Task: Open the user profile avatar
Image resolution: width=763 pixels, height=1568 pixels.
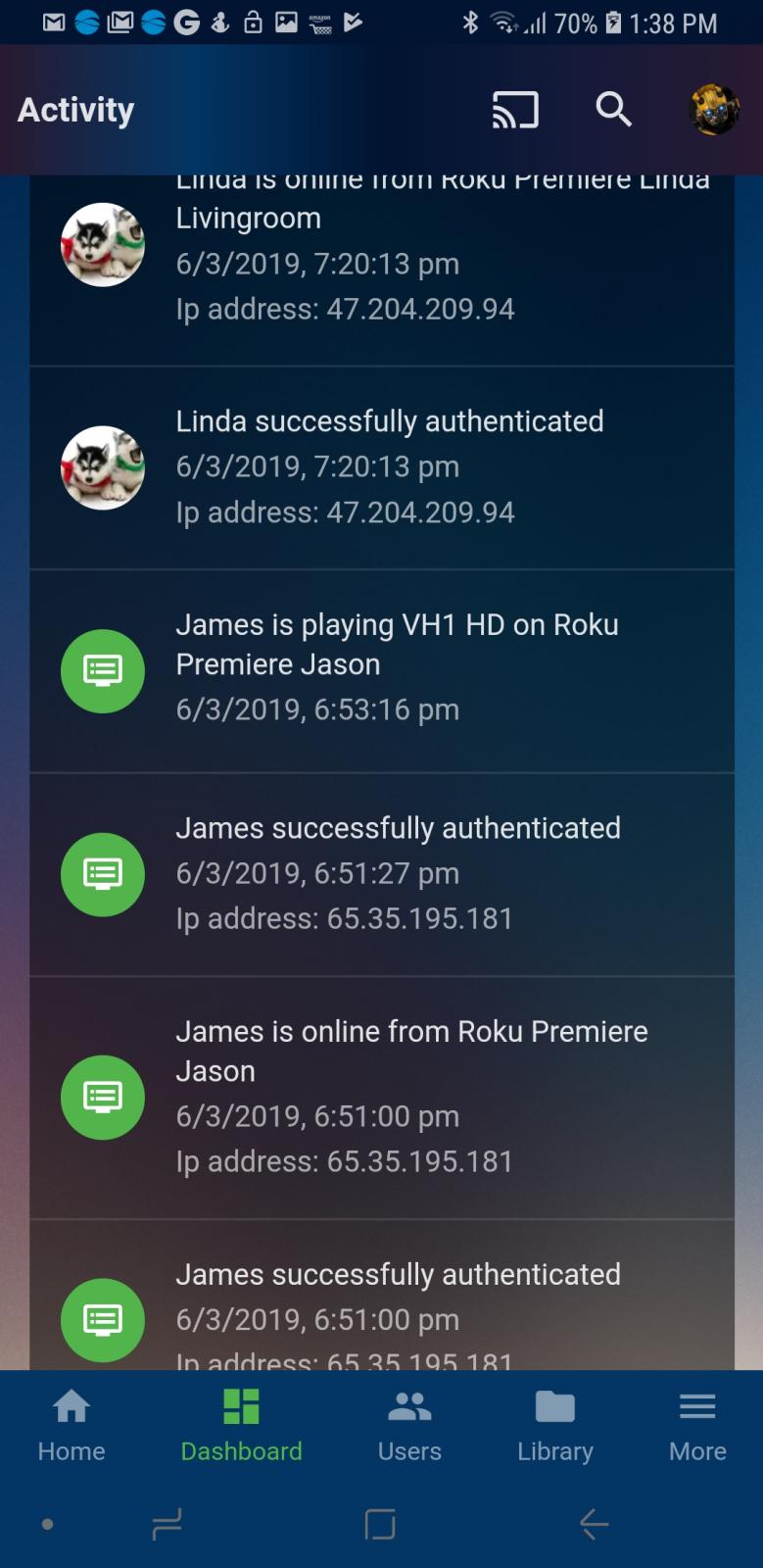Action: (x=713, y=110)
